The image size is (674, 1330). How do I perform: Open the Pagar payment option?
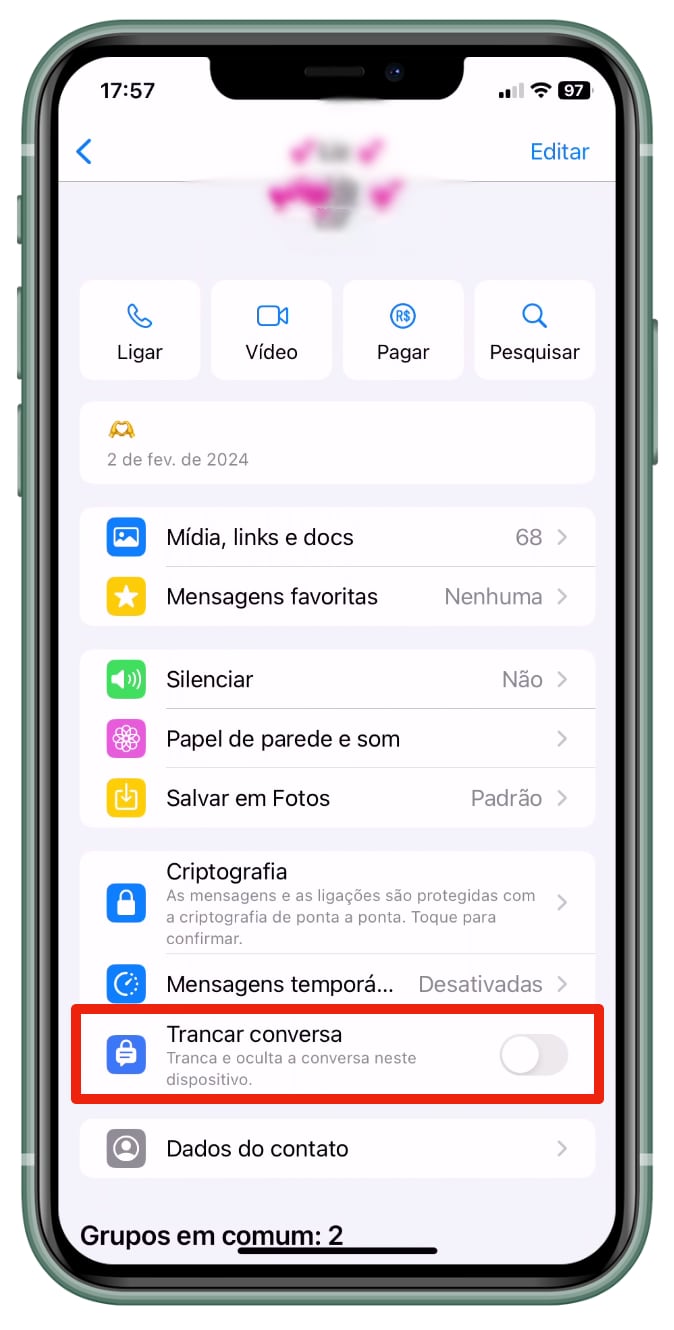pyautogui.click(x=403, y=330)
